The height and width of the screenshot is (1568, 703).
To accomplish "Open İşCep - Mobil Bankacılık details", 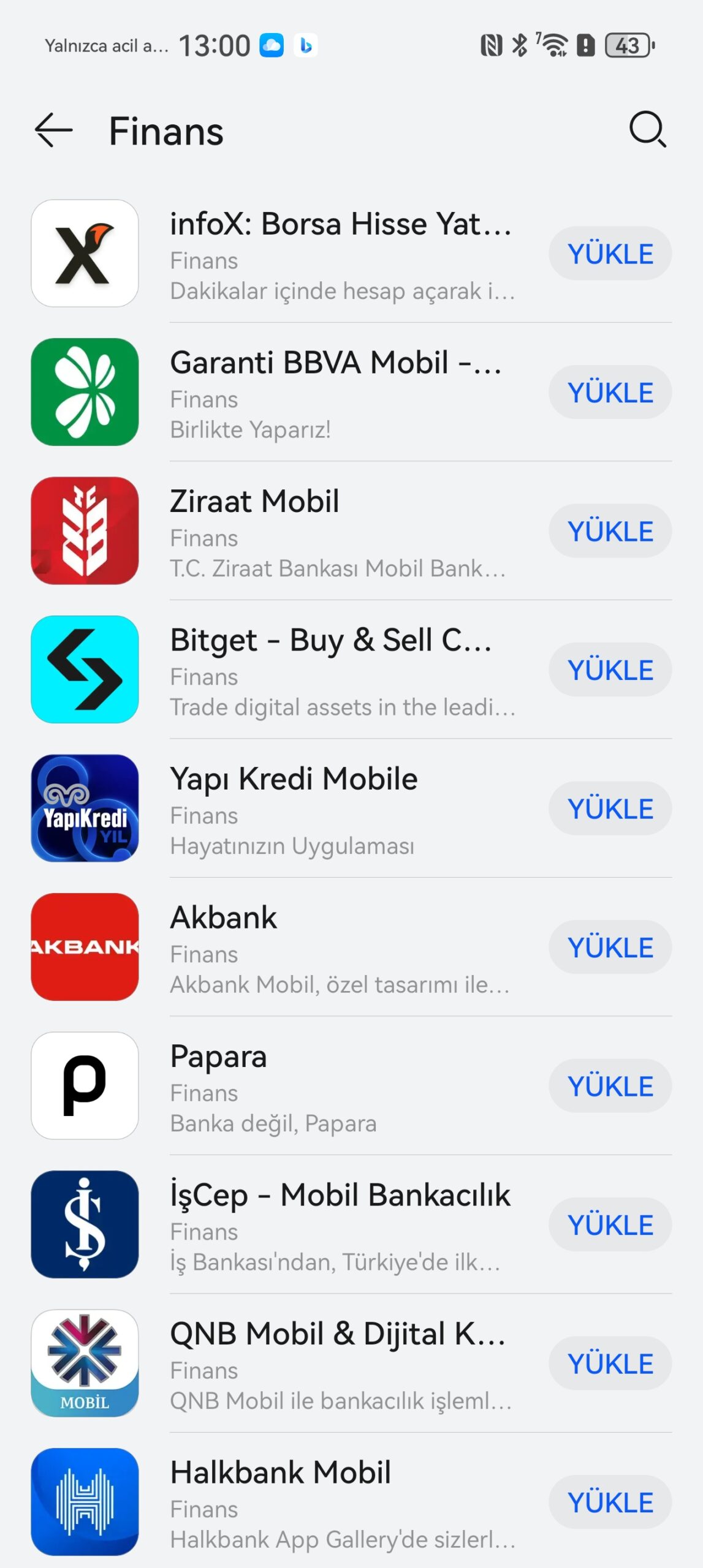I will point(288,1224).
